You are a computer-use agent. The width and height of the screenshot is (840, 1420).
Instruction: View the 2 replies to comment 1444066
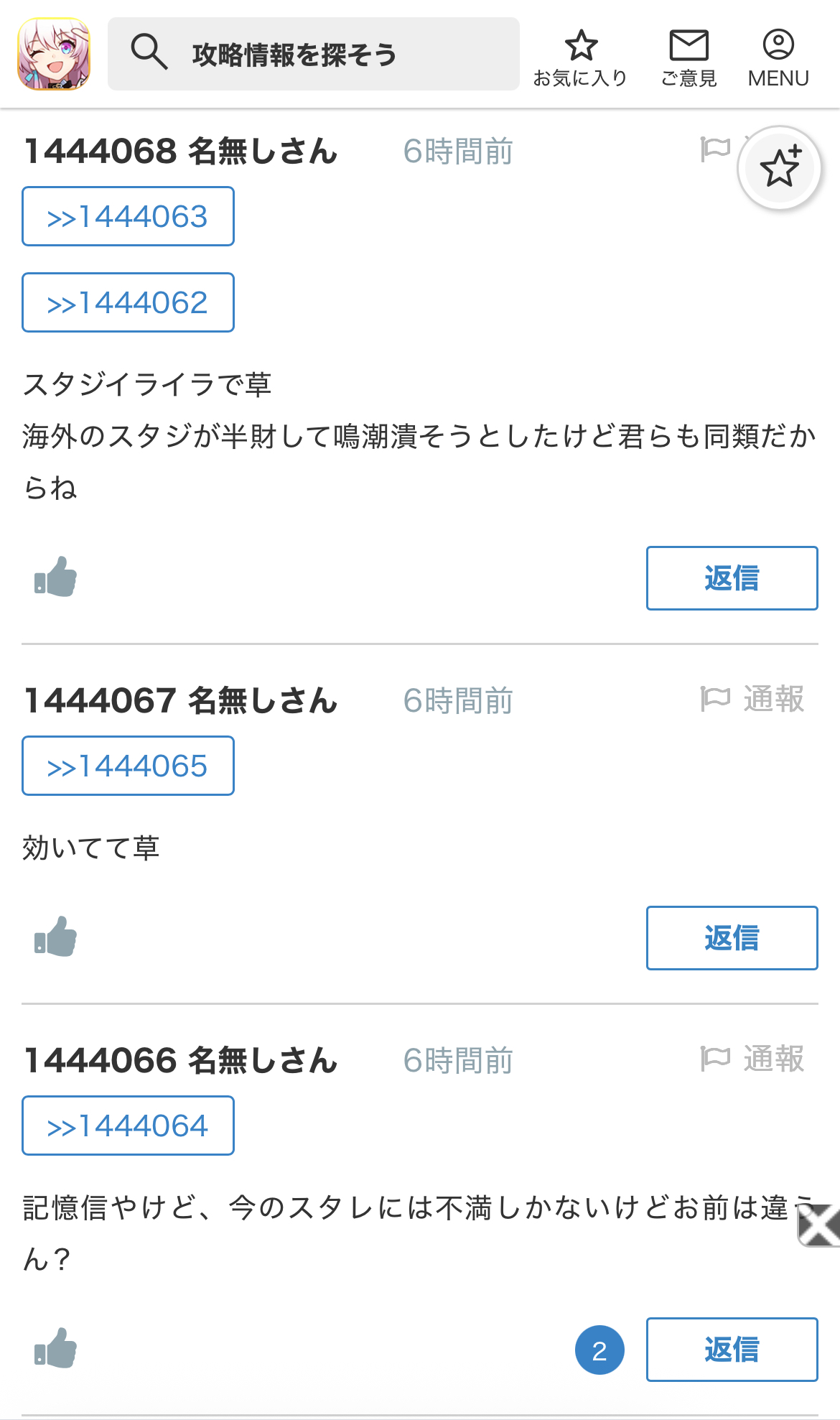click(x=599, y=1350)
